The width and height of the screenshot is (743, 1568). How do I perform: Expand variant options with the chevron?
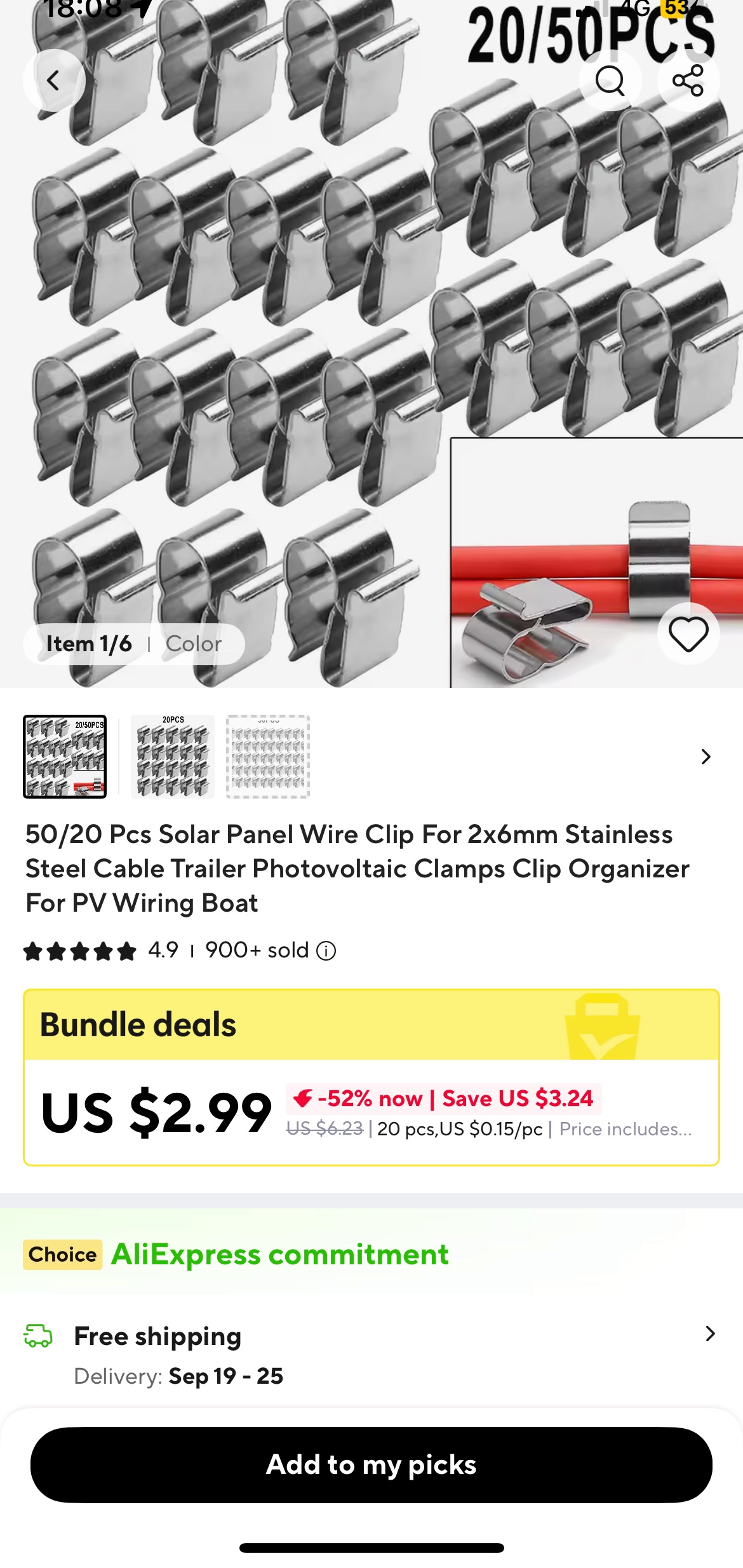706,756
